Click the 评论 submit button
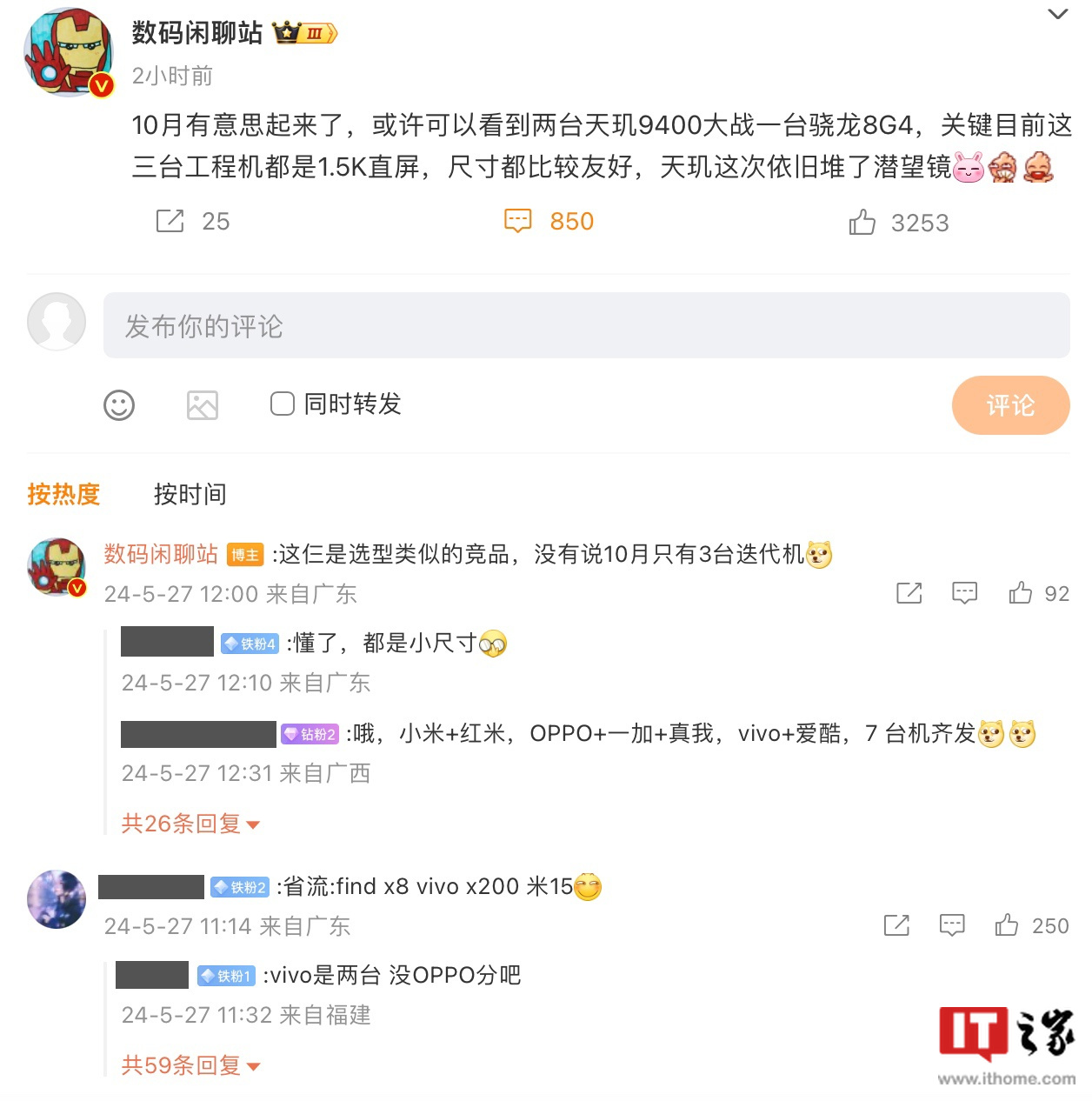 [1010, 405]
